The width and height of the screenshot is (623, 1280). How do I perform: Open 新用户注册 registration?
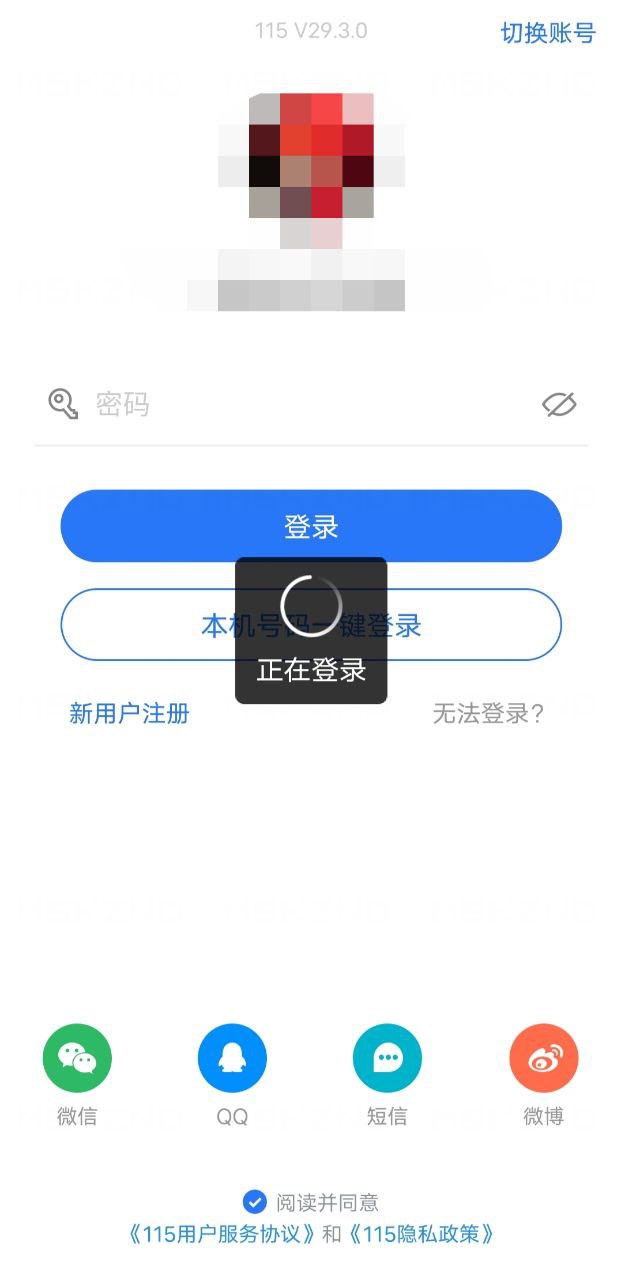pos(129,713)
